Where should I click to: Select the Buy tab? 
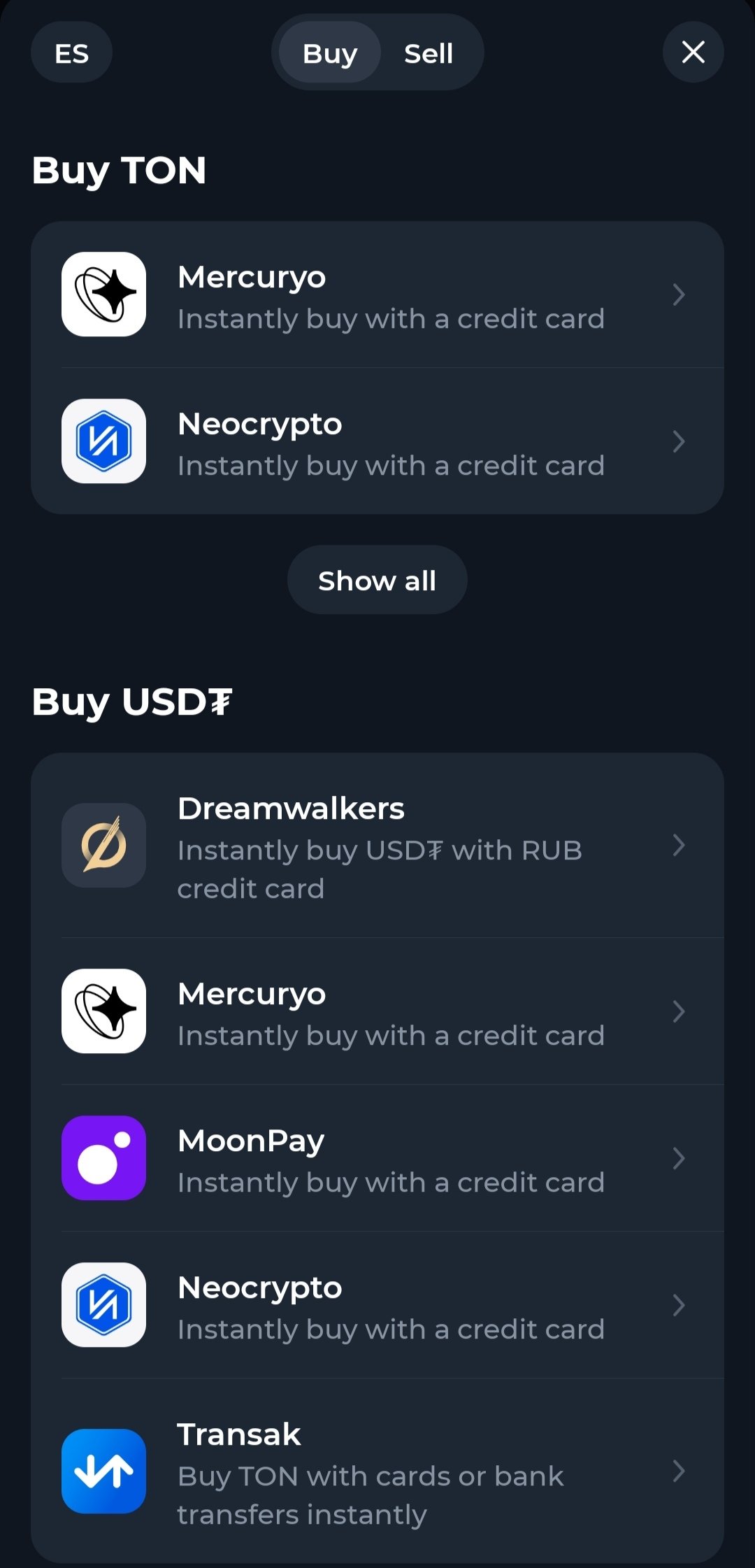pyautogui.click(x=330, y=52)
